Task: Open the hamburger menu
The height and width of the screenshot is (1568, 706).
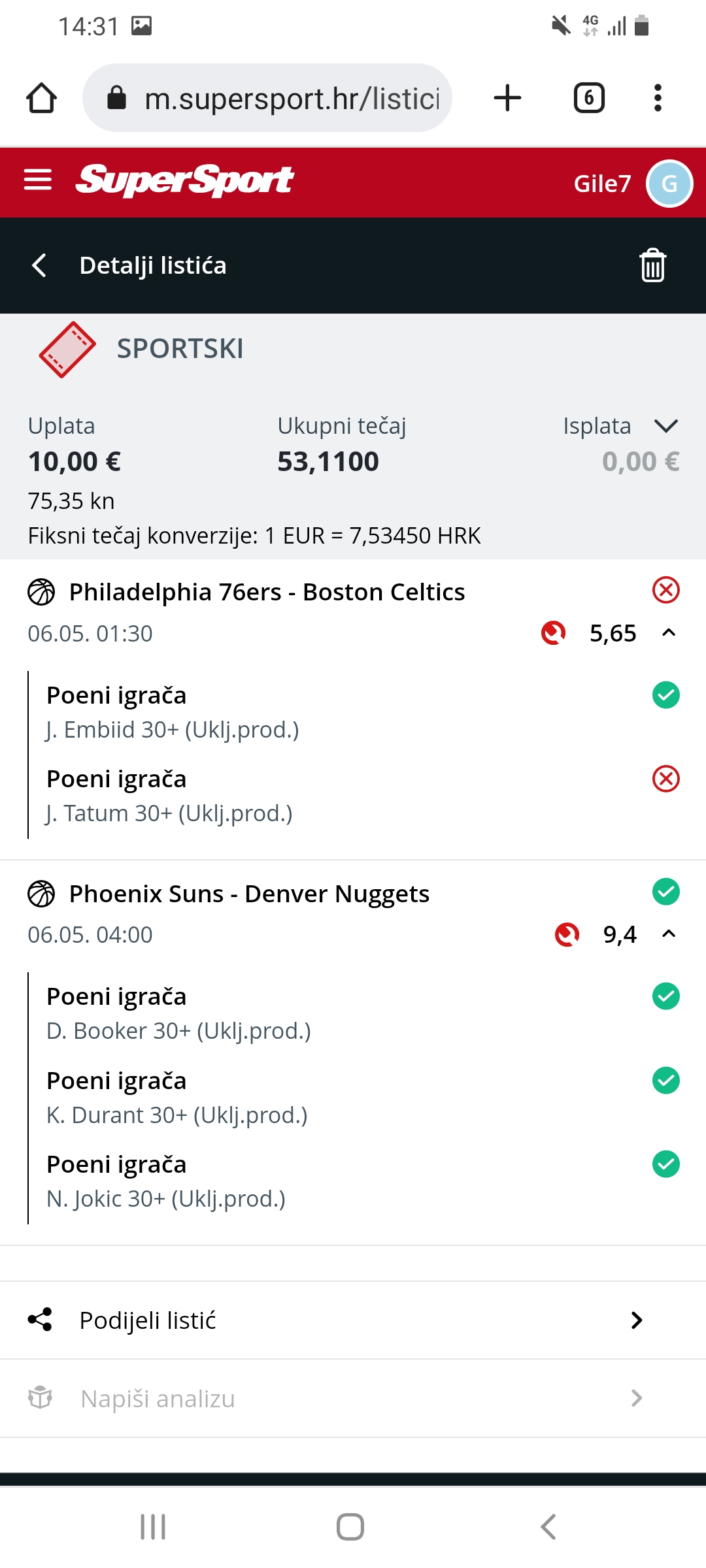Action: tap(38, 180)
